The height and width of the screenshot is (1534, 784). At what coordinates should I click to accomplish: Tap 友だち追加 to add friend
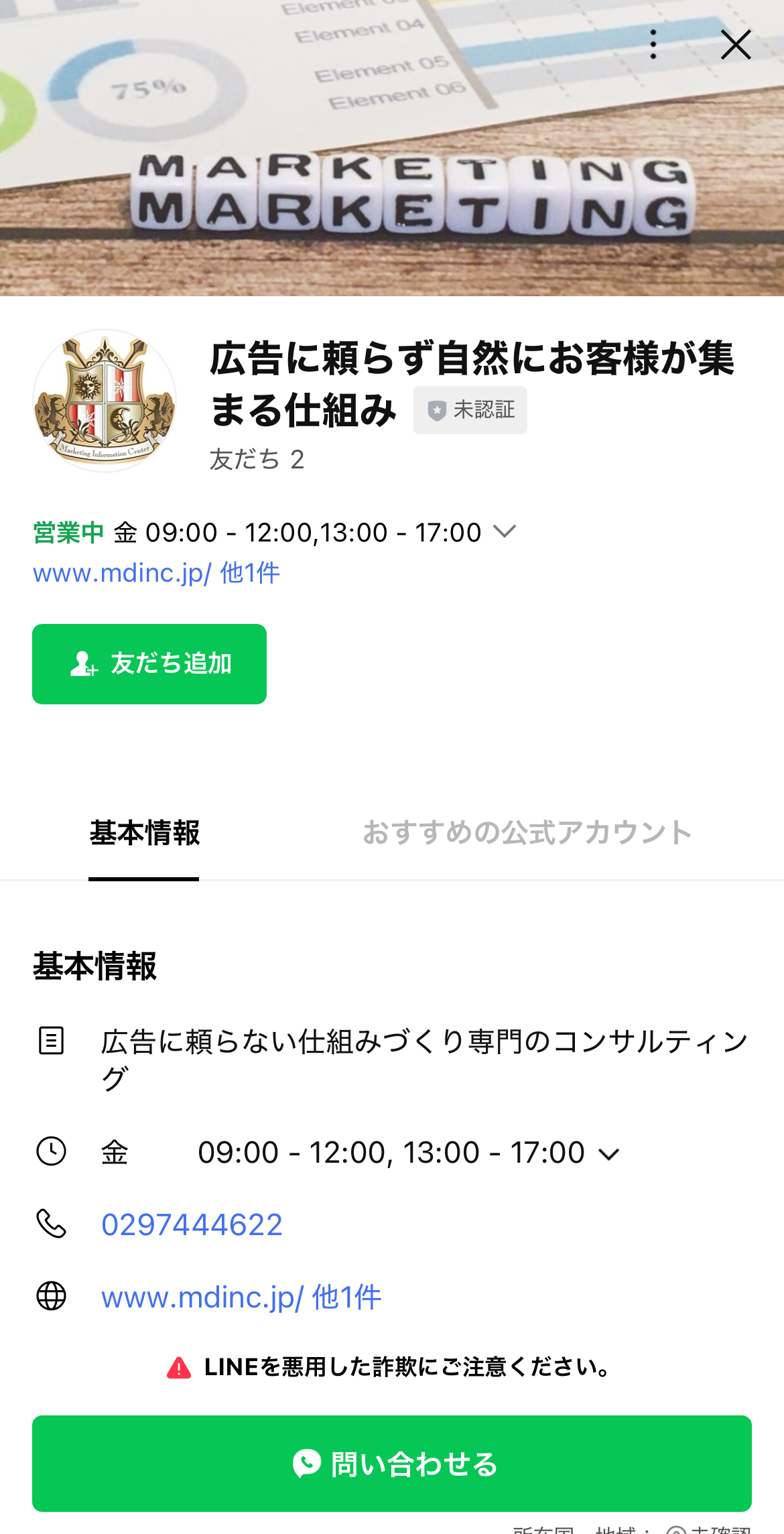(x=149, y=663)
